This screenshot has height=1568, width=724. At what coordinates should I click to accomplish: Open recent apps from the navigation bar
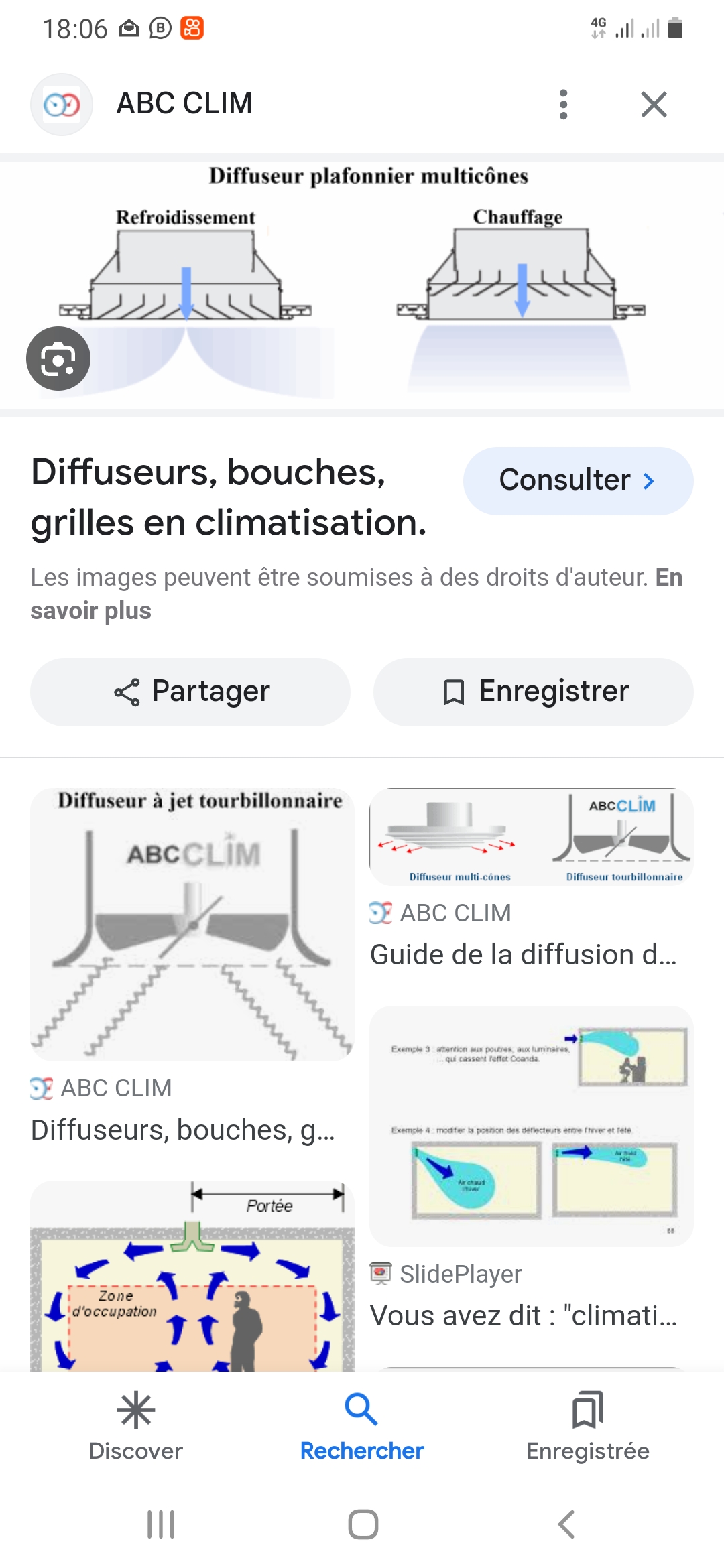[x=161, y=1524]
